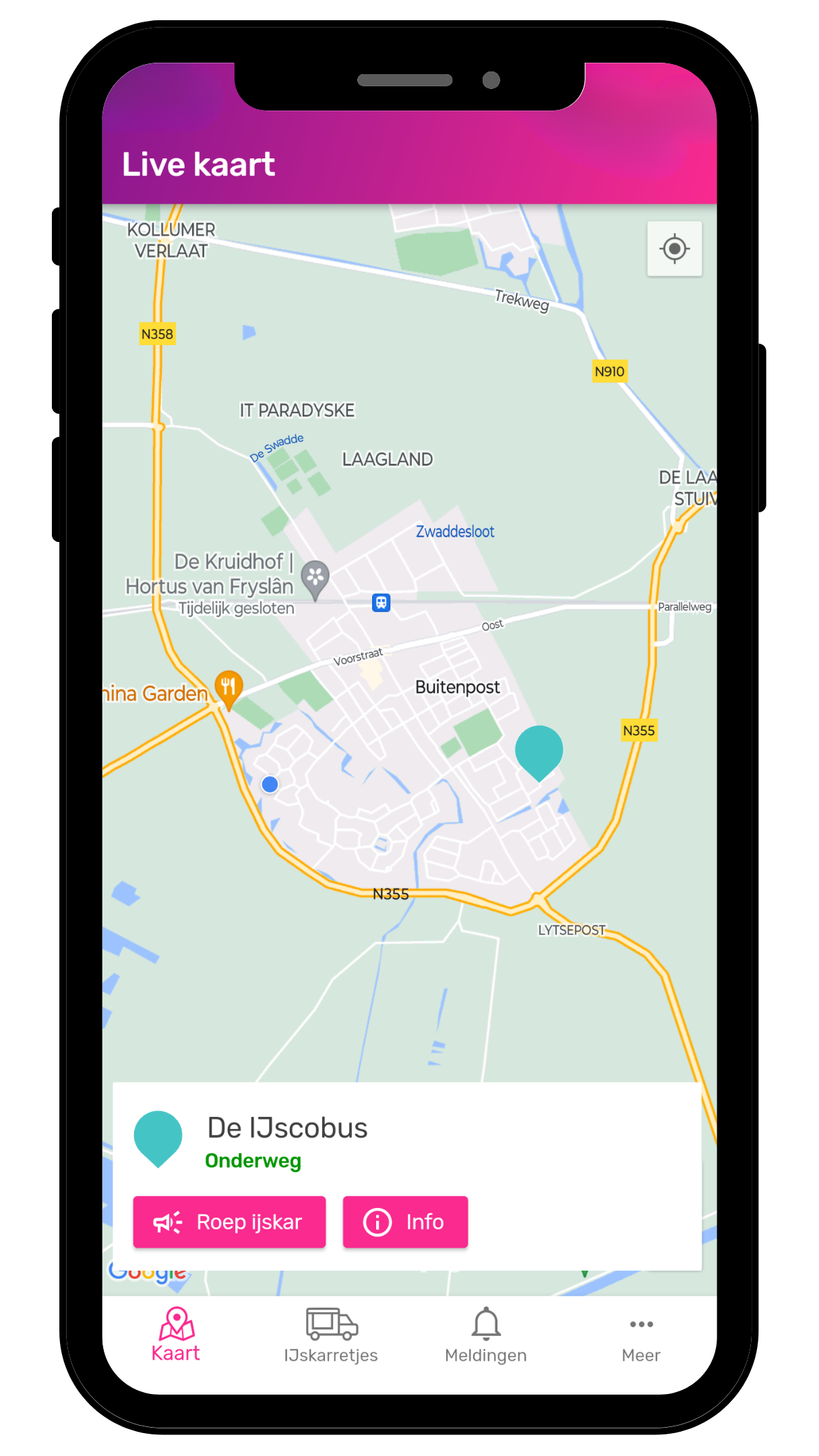The image size is (819, 1456).
Task: Open the Meer tab
Action: tap(640, 1336)
